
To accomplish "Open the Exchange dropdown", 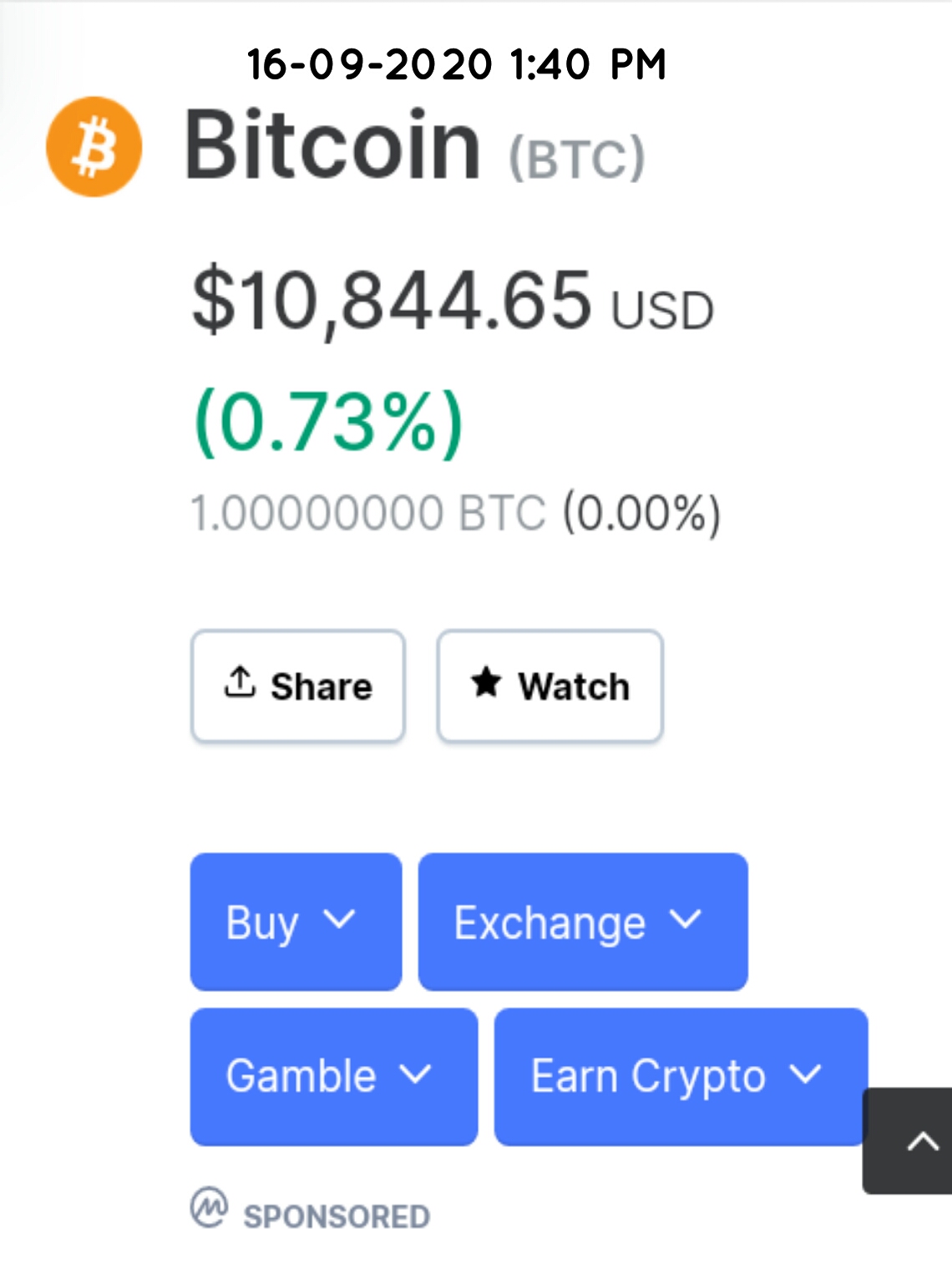I will (x=582, y=921).
